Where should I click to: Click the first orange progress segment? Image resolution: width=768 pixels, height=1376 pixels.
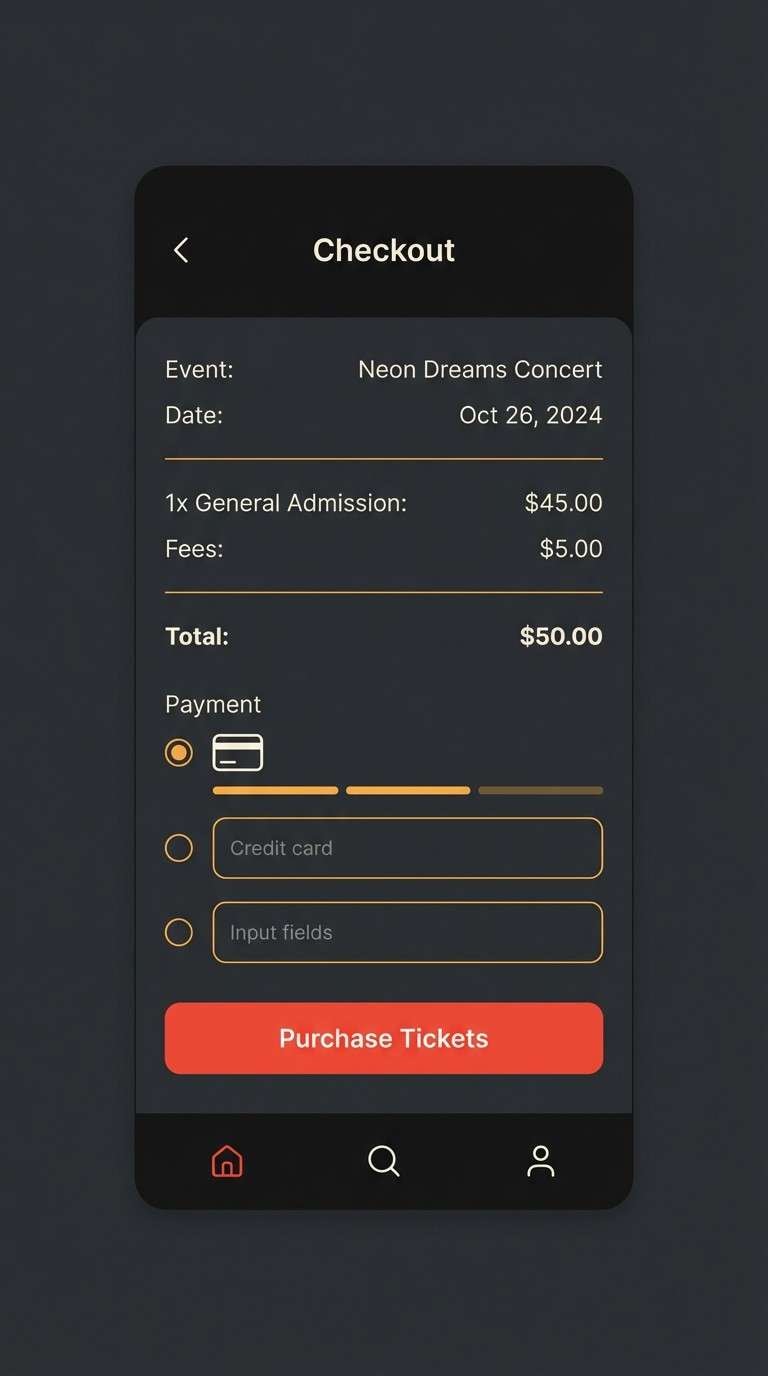(275, 790)
